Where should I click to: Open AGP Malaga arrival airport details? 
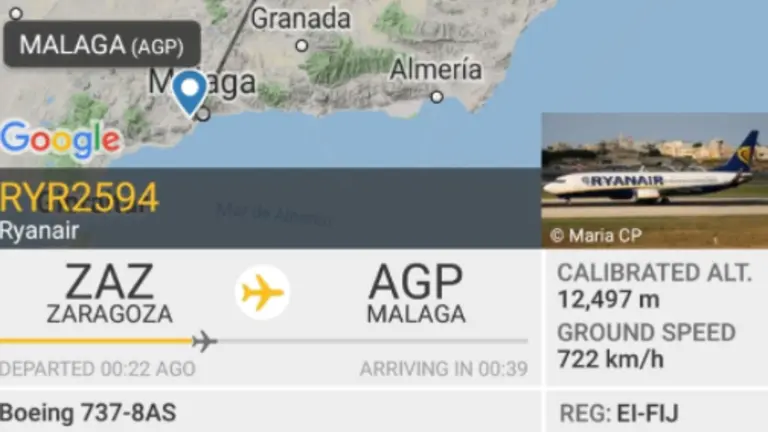[415, 294]
